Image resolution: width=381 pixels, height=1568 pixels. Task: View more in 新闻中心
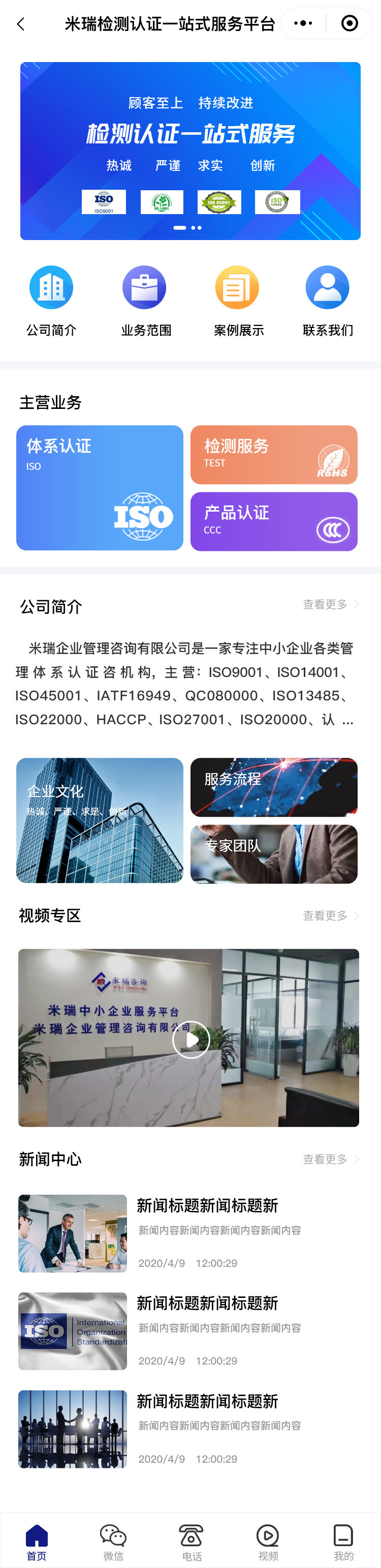(x=330, y=1159)
